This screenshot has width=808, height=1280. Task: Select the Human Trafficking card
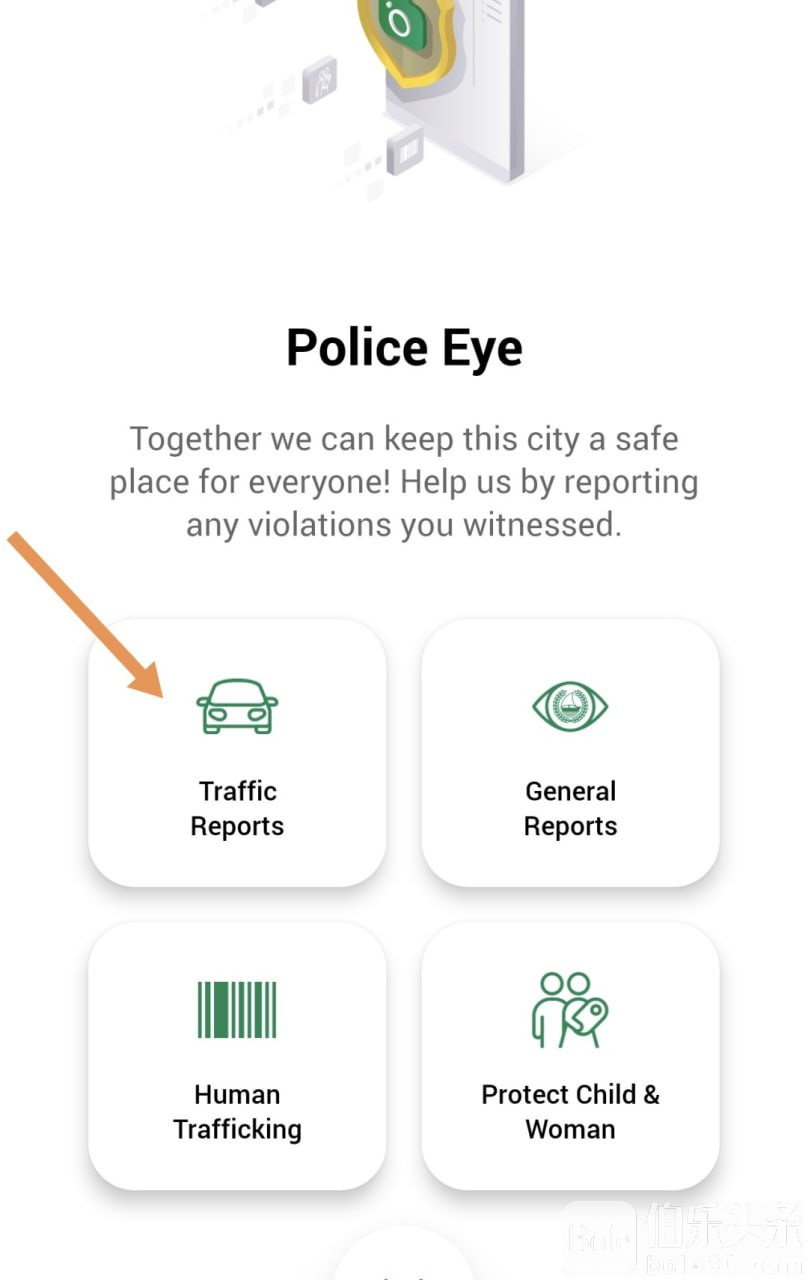pos(237,1056)
